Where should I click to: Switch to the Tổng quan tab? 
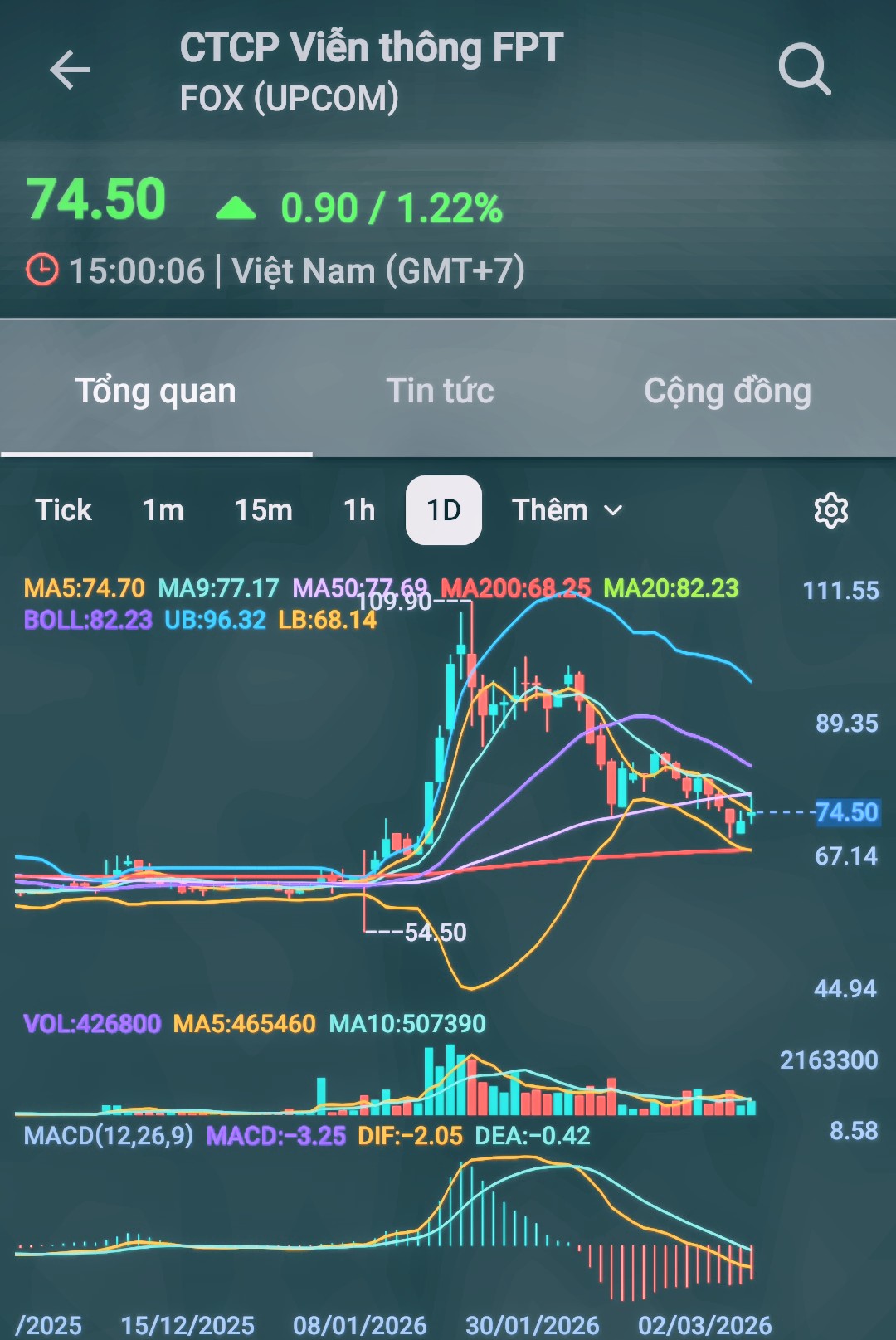point(156,391)
